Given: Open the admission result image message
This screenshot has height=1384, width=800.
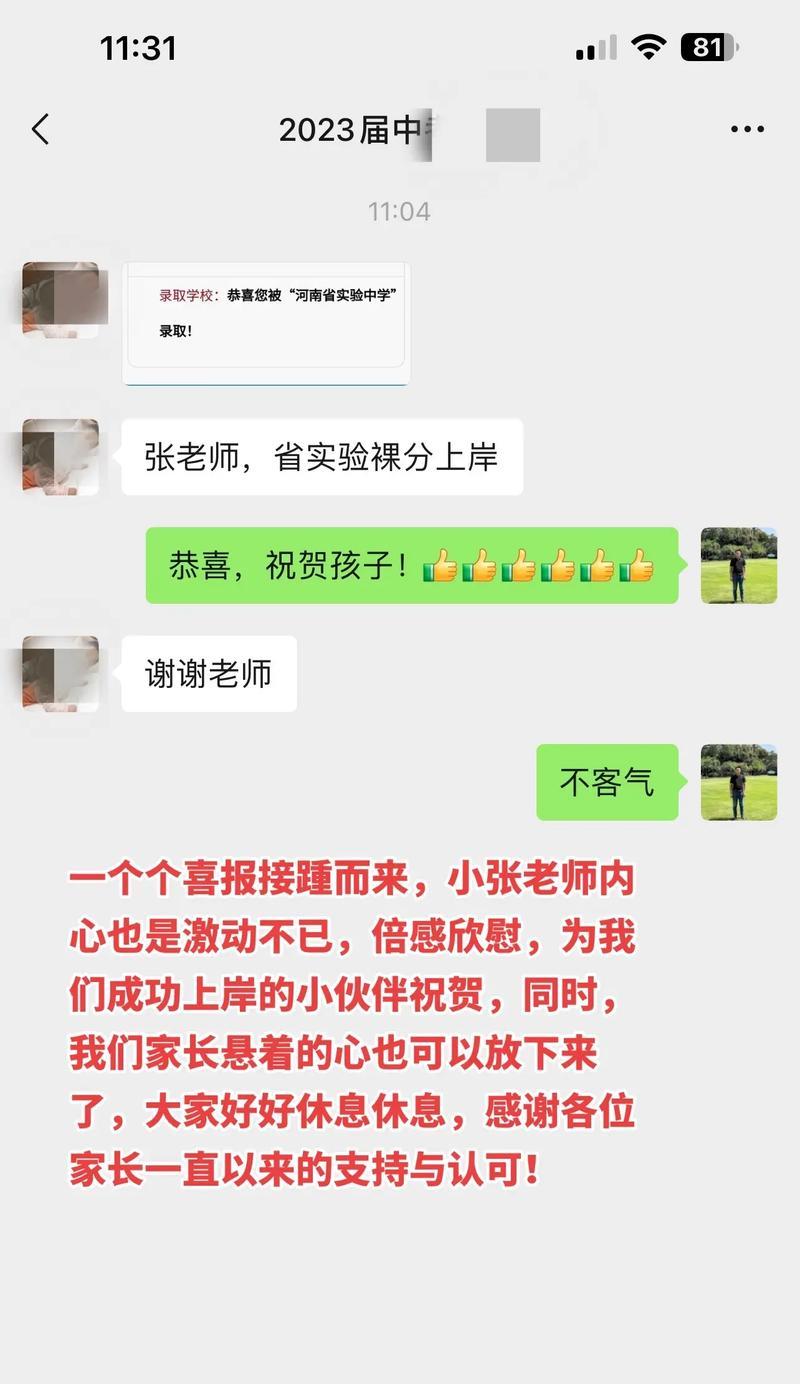Looking at the screenshot, I should (266, 323).
